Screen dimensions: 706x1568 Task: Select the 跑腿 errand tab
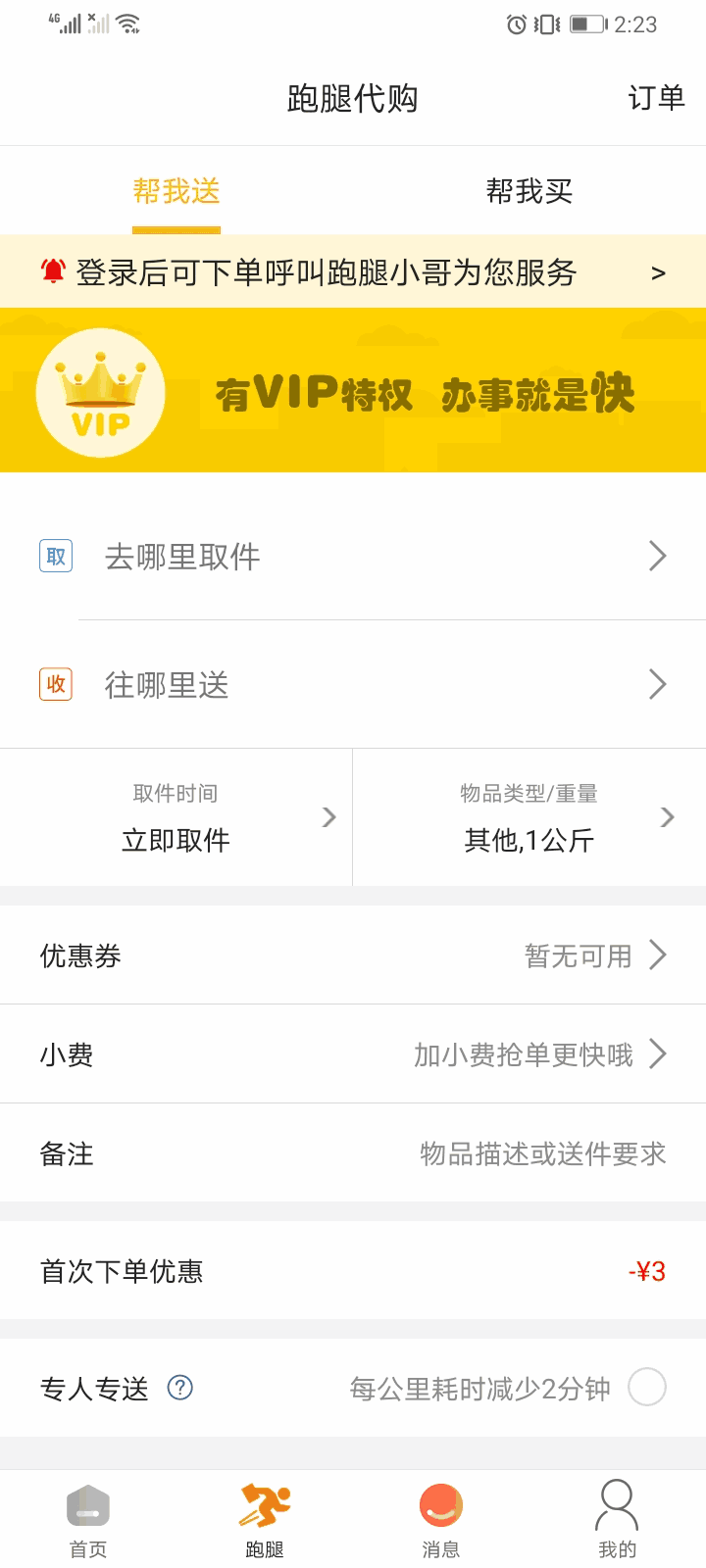tap(265, 1519)
